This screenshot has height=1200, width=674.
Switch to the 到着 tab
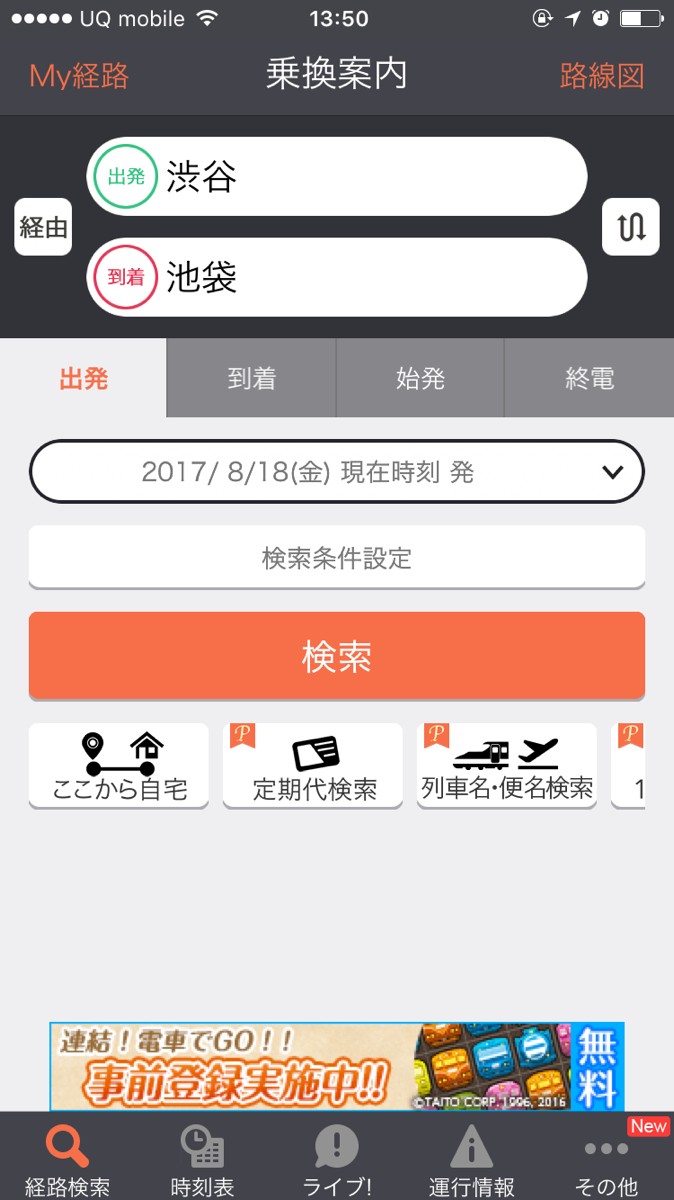pos(251,379)
